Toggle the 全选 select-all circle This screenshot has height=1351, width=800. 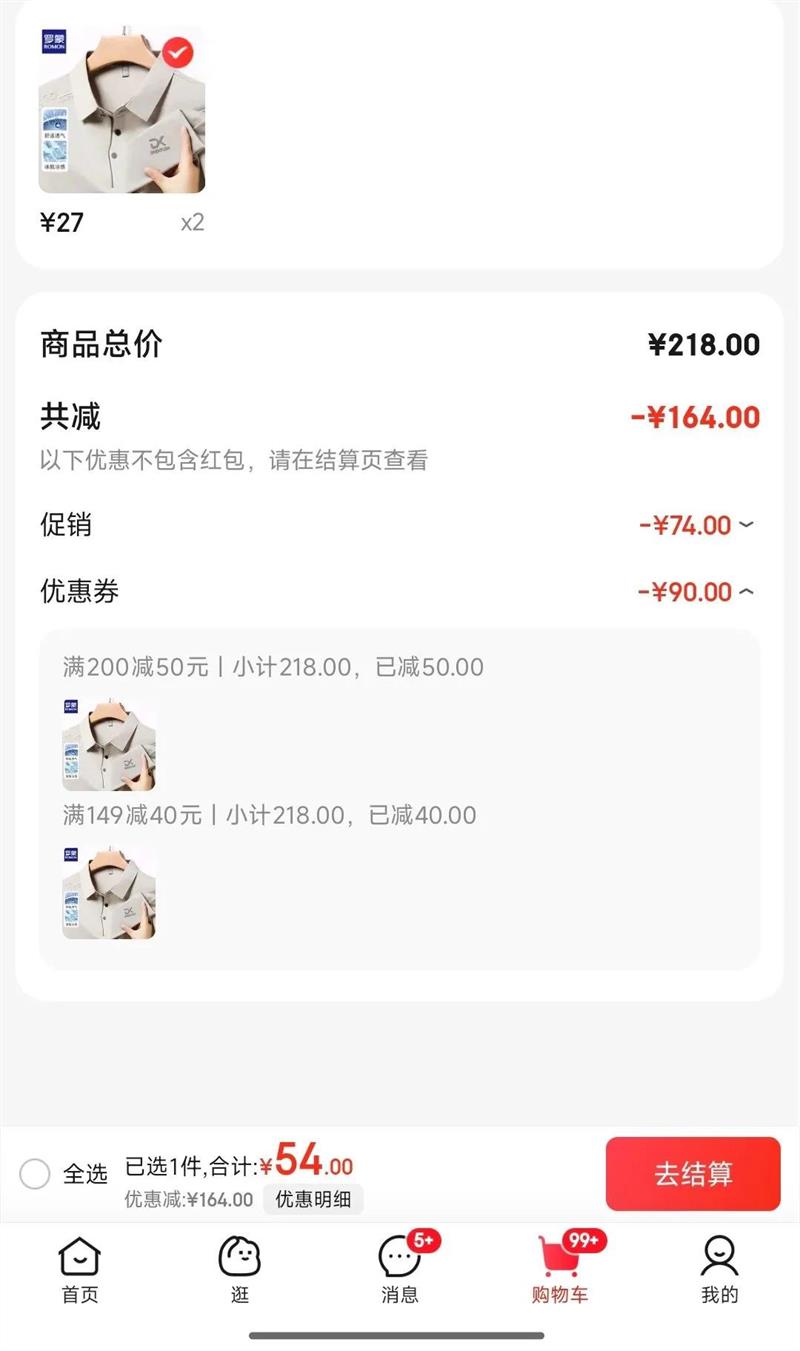coord(35,1173)
